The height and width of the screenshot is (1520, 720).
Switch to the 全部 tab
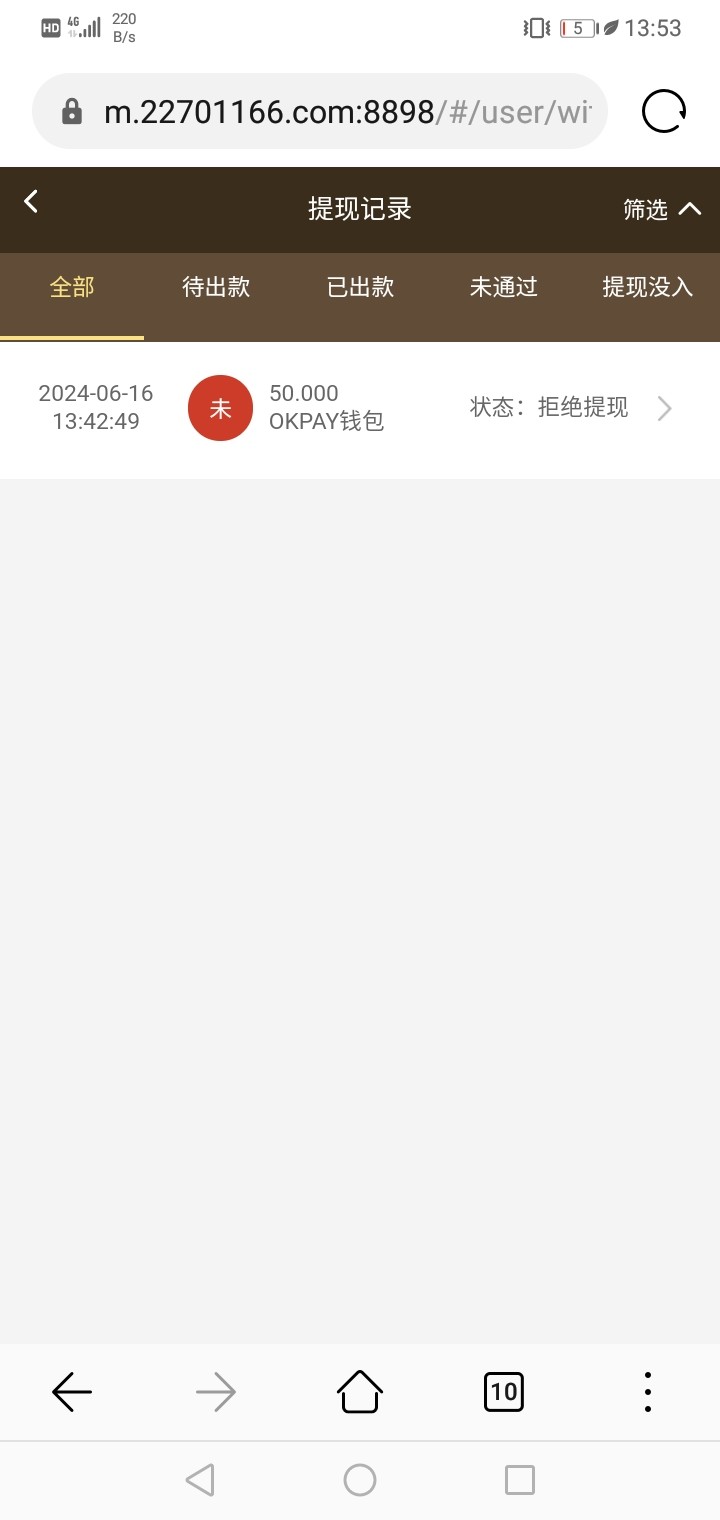[x=72, y=288]
